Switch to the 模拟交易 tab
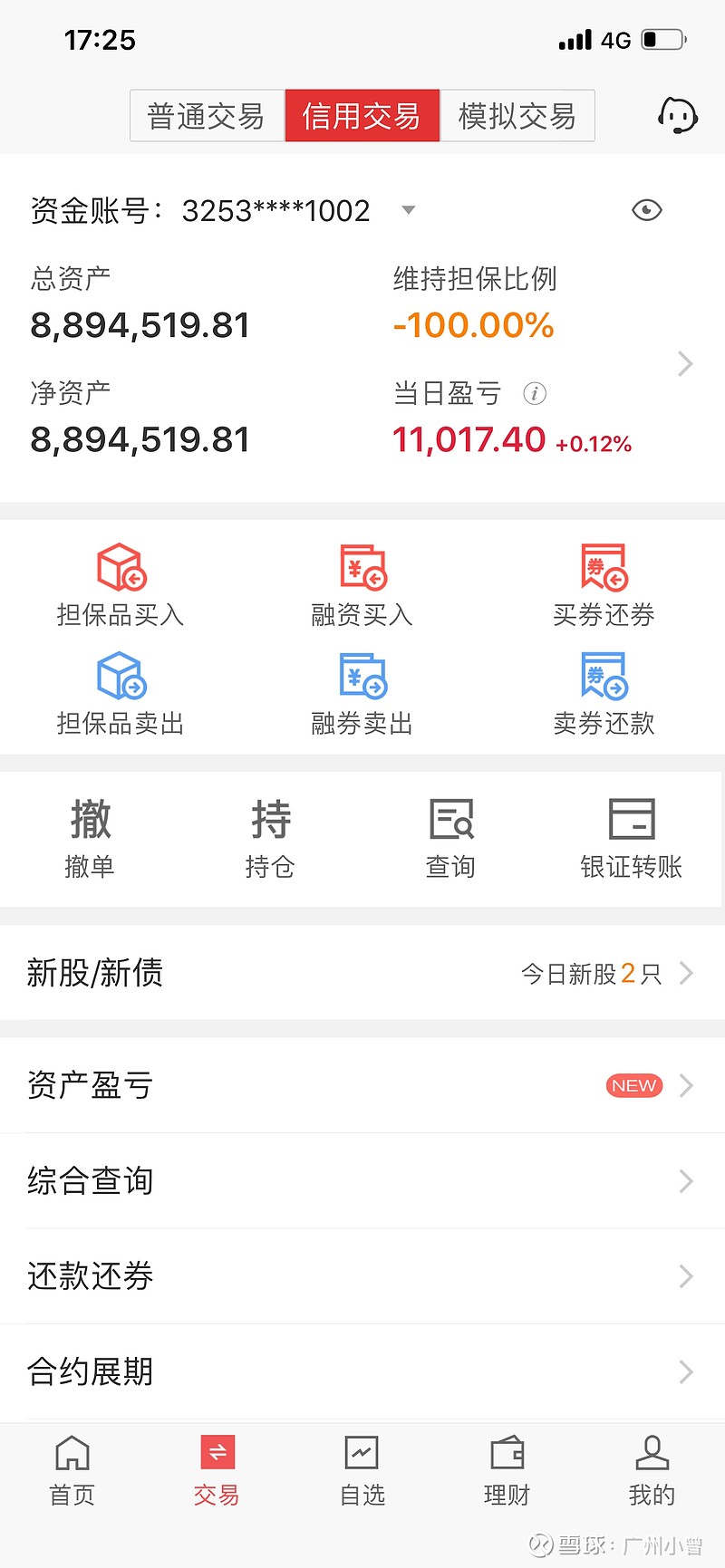The image size is (725, 1568). [517, 116]
